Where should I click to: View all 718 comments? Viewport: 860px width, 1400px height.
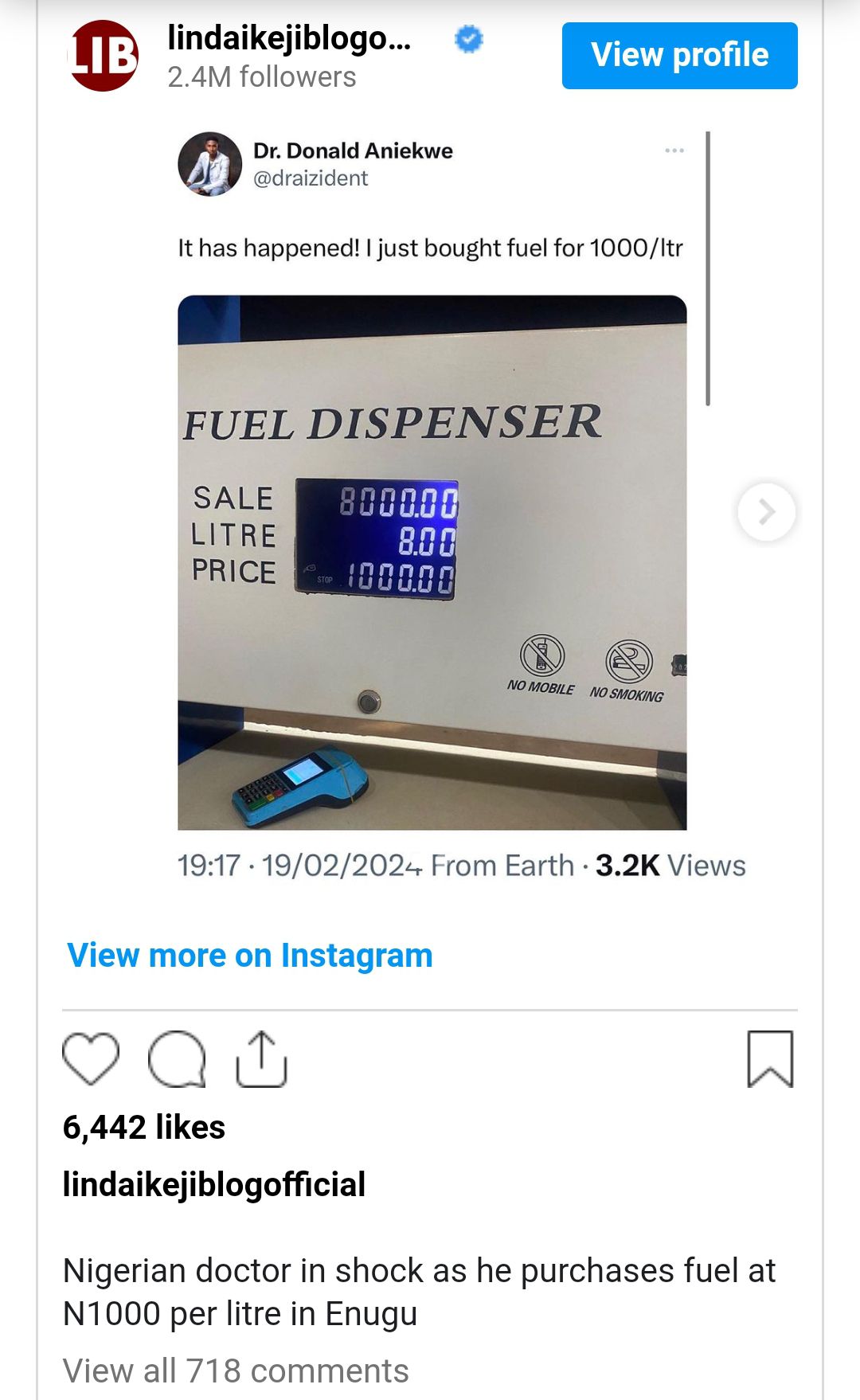click(x=236, y=1371)
